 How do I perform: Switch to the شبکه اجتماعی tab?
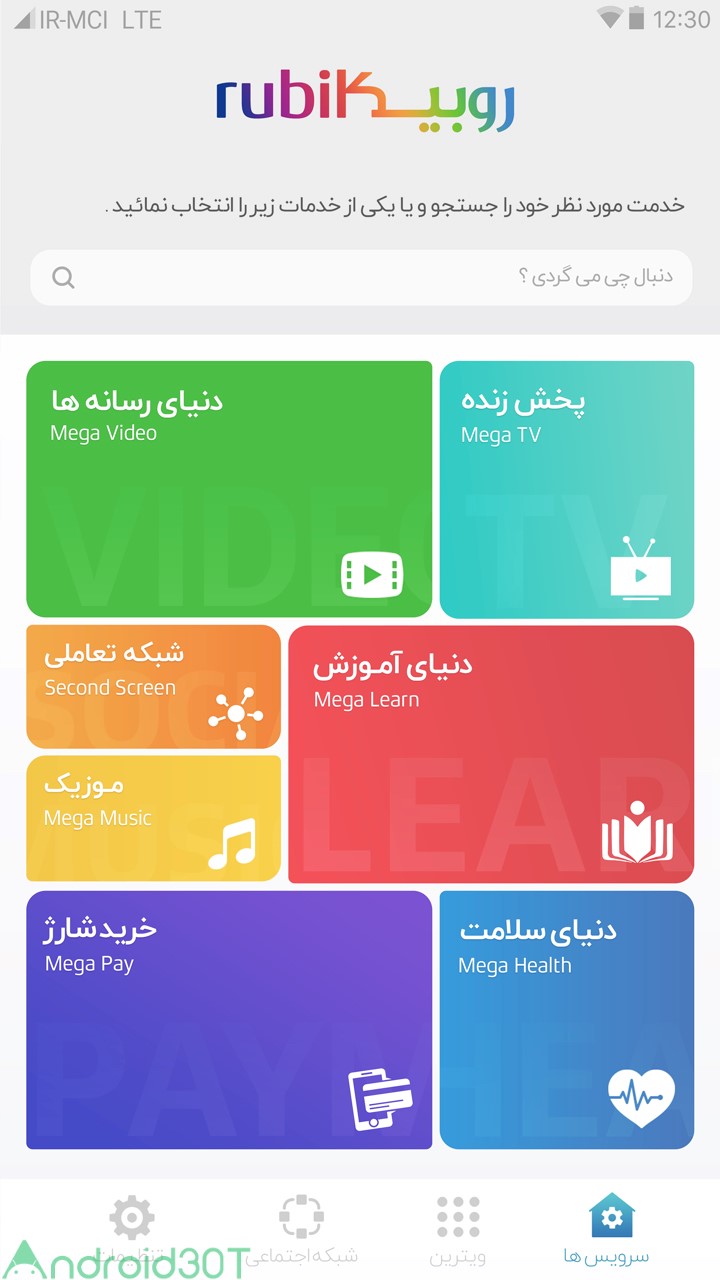pyautogui.click(x=301, y=1229)
